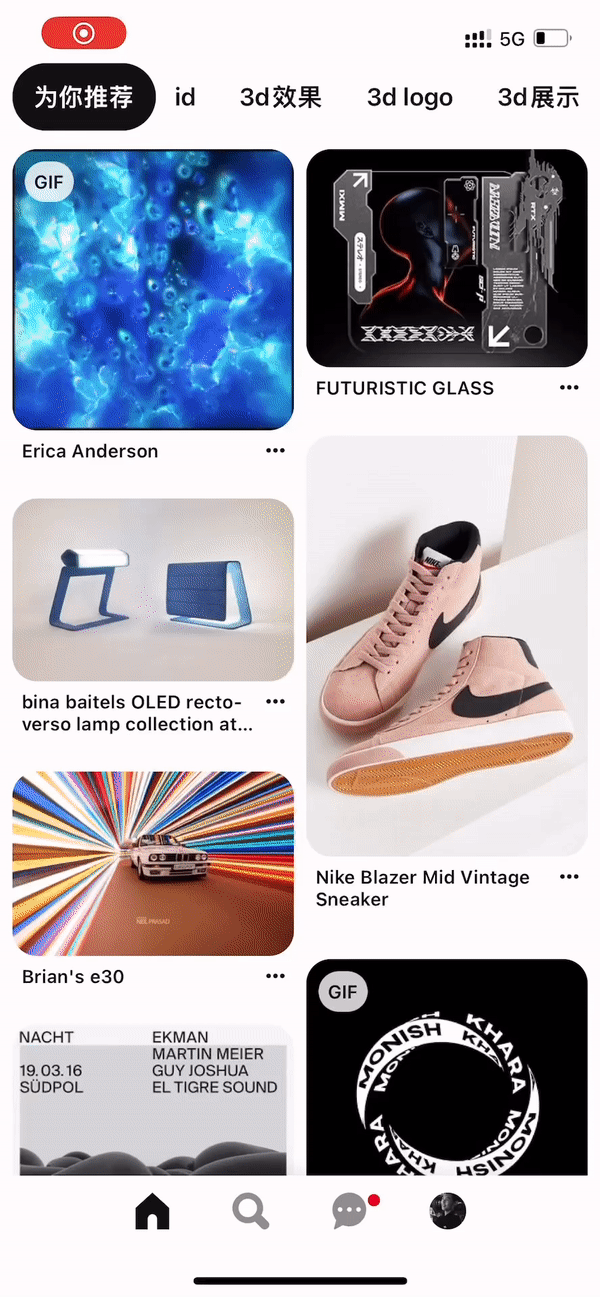Screen dimensions: 600x1297
Task: Open more options for the OLED lamp pin
Action: (x=275, y=702)
